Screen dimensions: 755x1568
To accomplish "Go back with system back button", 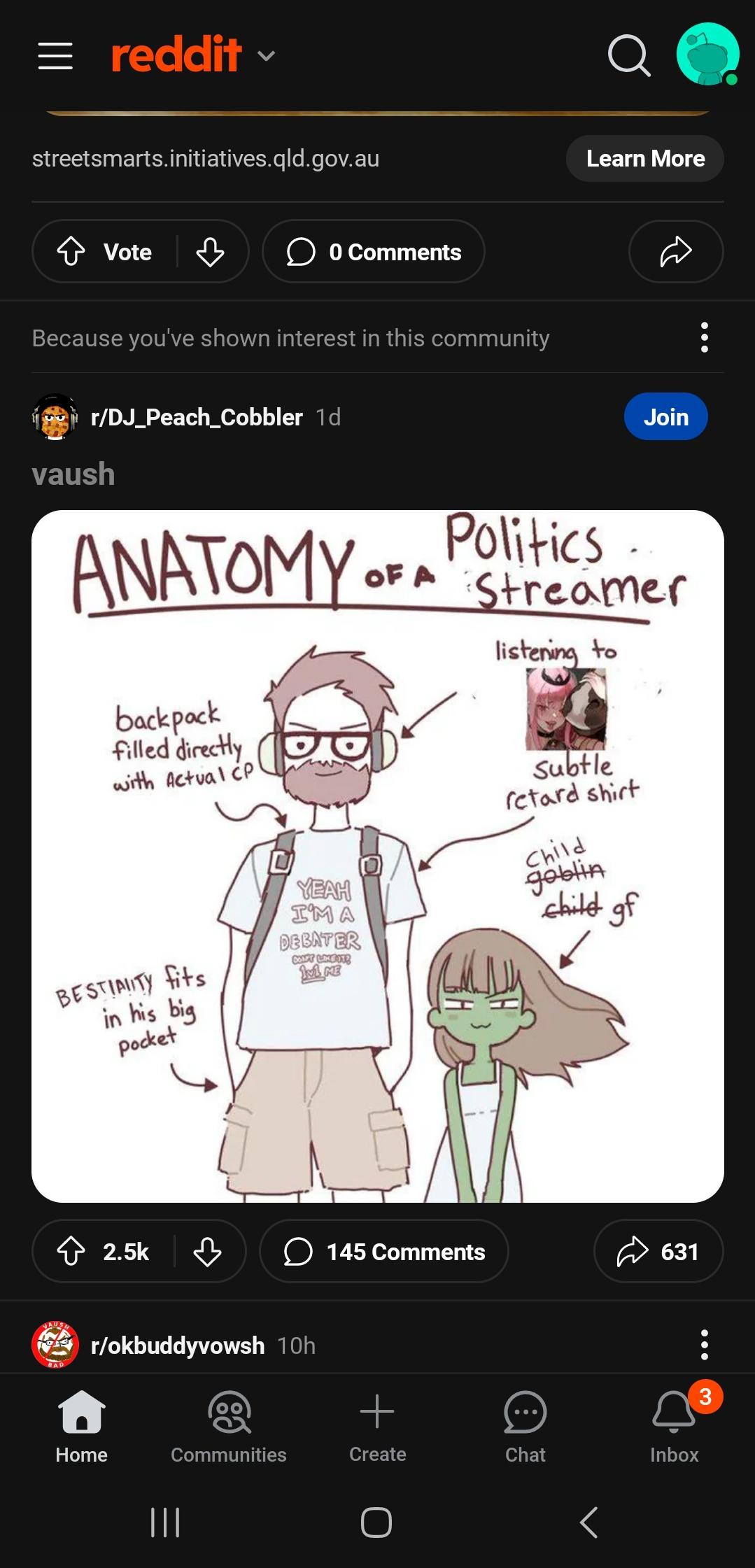I will click(589, 1522).
